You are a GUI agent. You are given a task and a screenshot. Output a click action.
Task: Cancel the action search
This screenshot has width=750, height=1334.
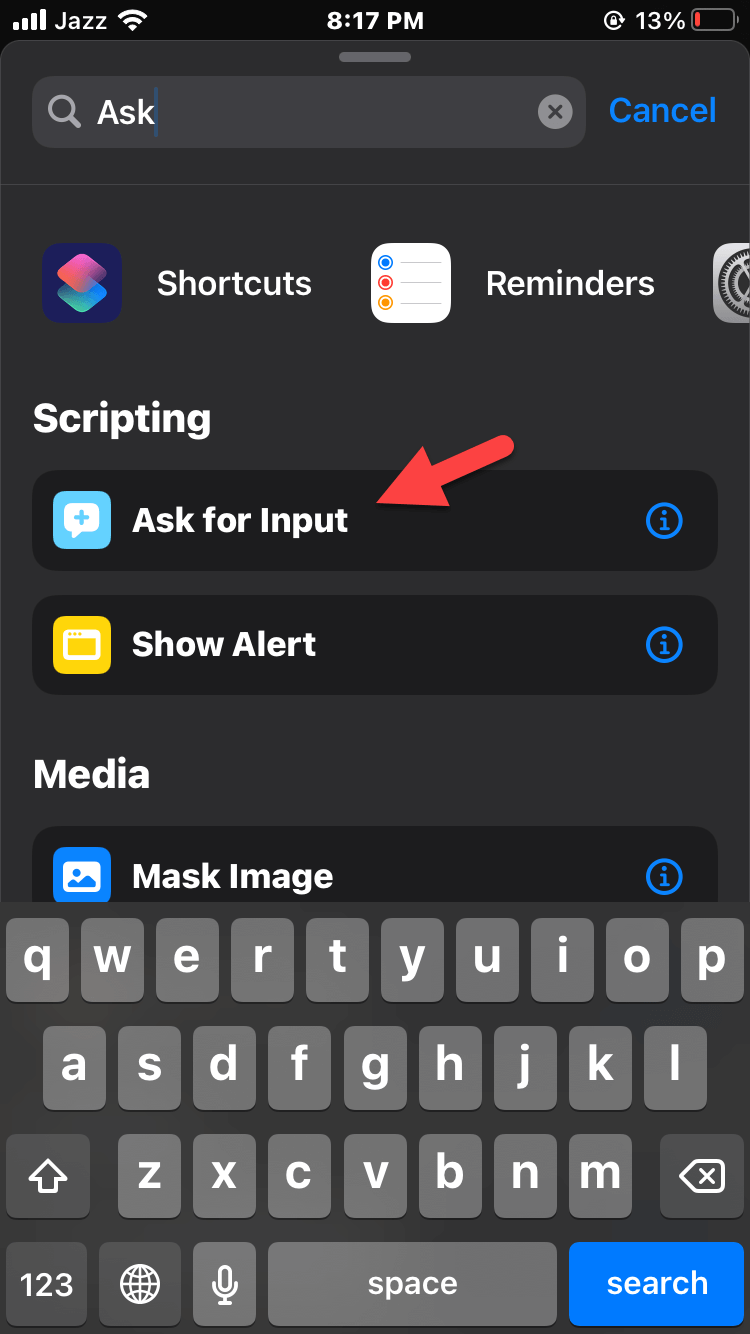(x=662, y=111)
